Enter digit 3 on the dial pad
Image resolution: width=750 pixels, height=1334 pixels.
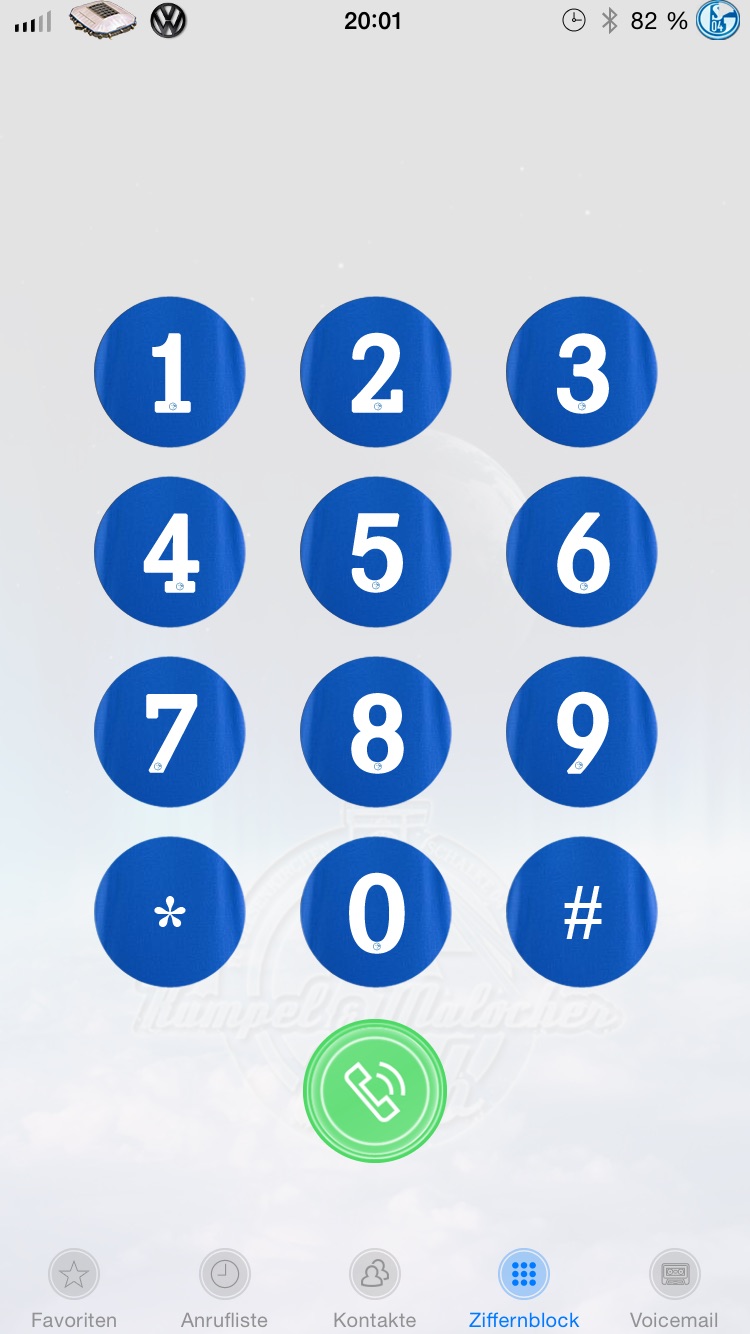click(582, 372)
